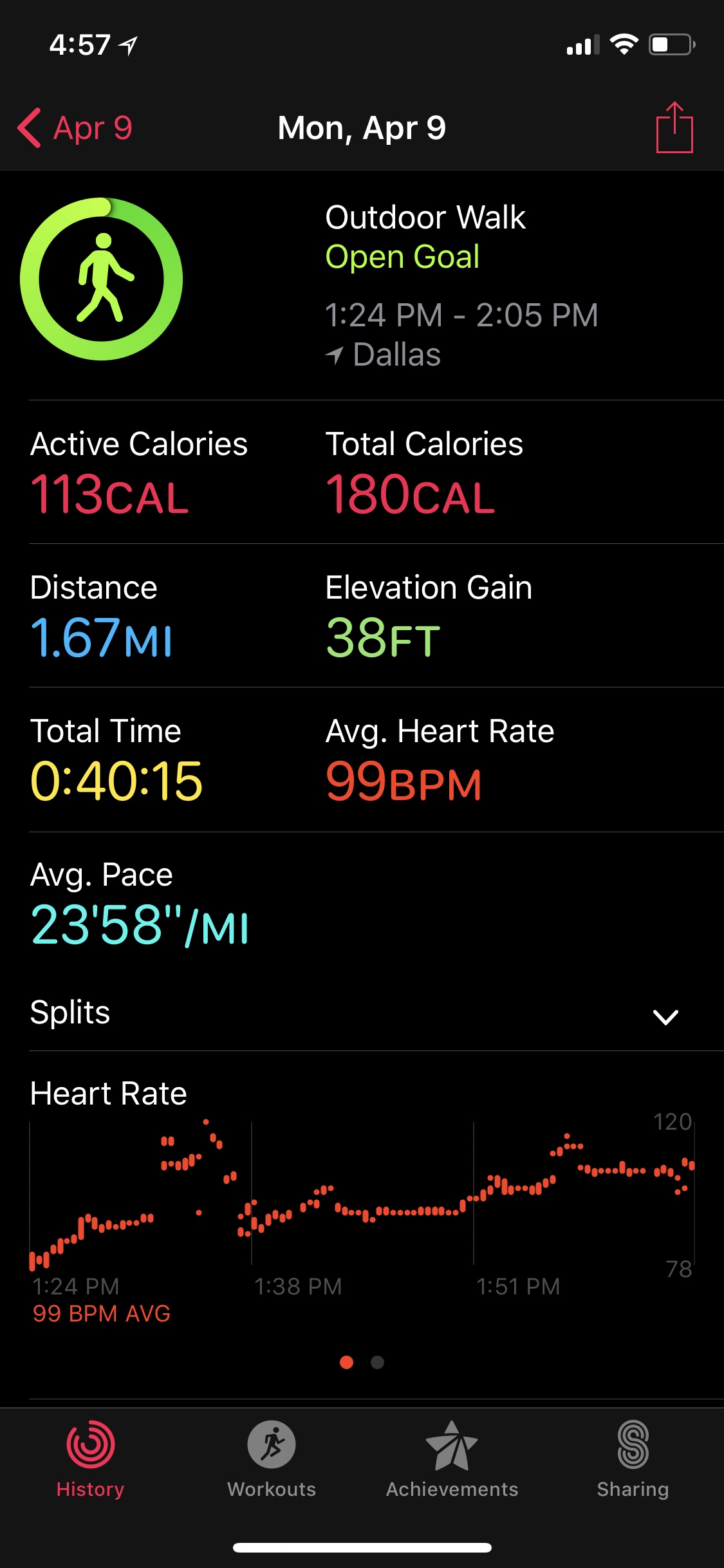
Task: Tap the Wi-Fi icon in the status bar
Action: pos(623,42)
